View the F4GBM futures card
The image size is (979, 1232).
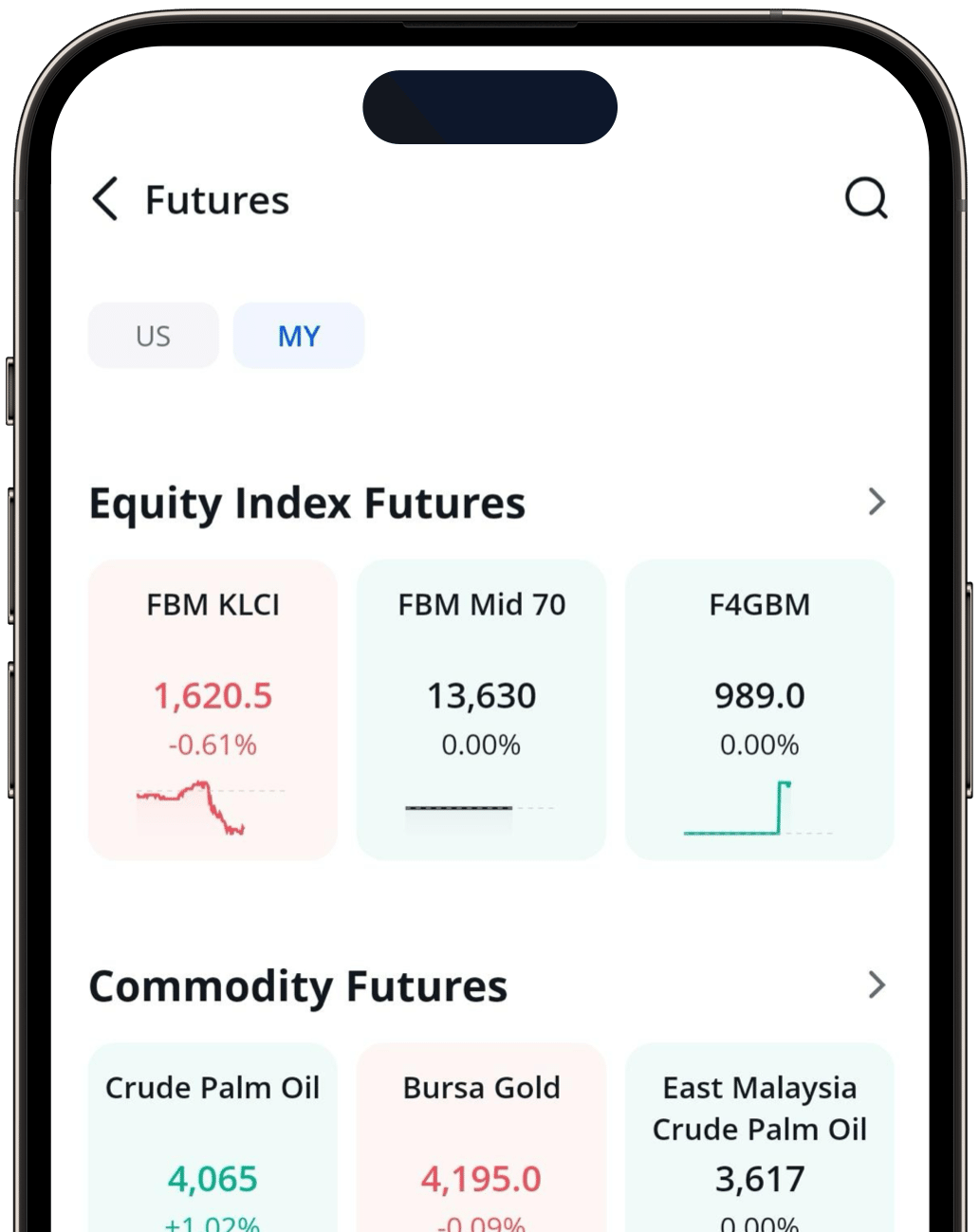pos(759,709)
